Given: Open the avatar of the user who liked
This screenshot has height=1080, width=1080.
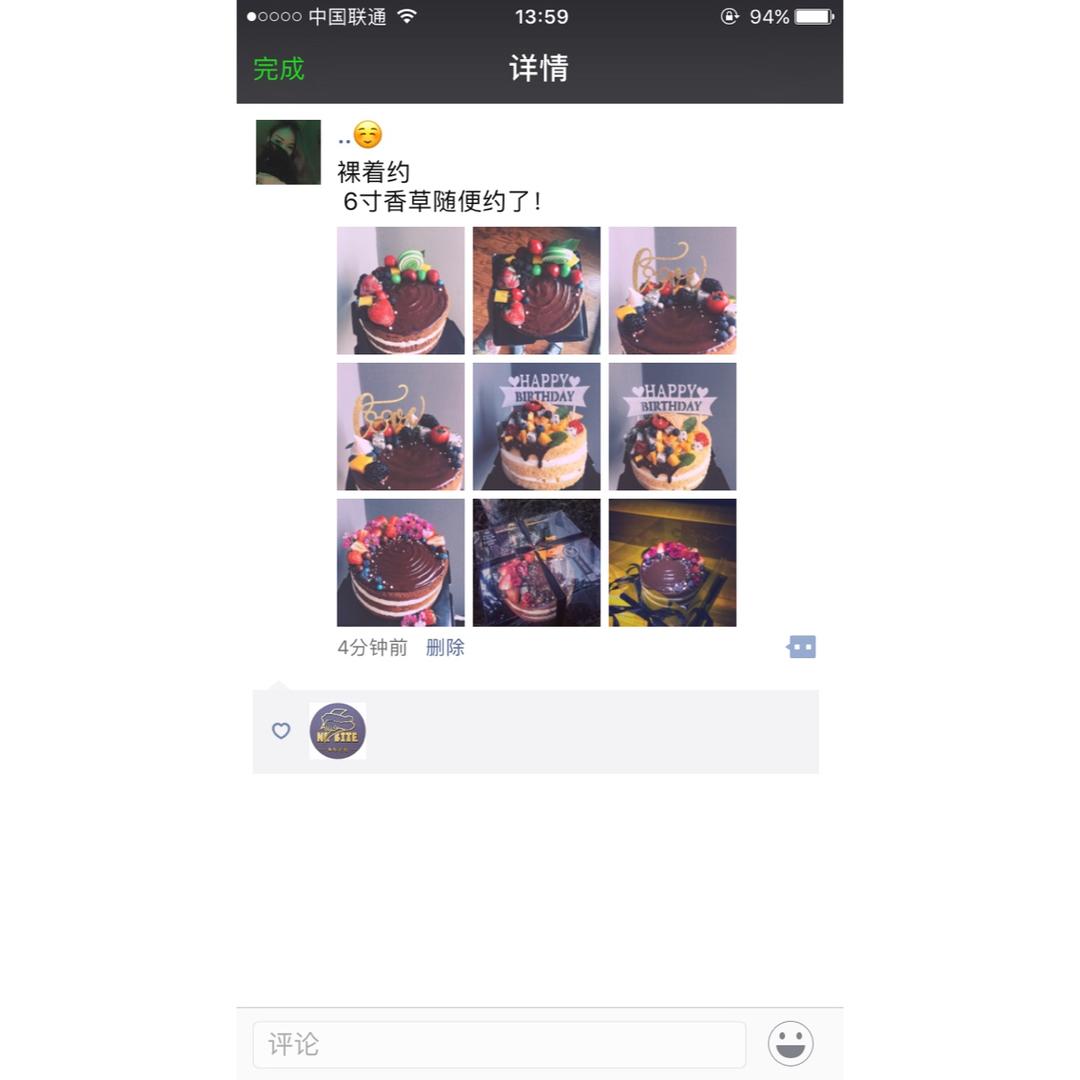Looking at the screenshot, I should click(338, 731).
